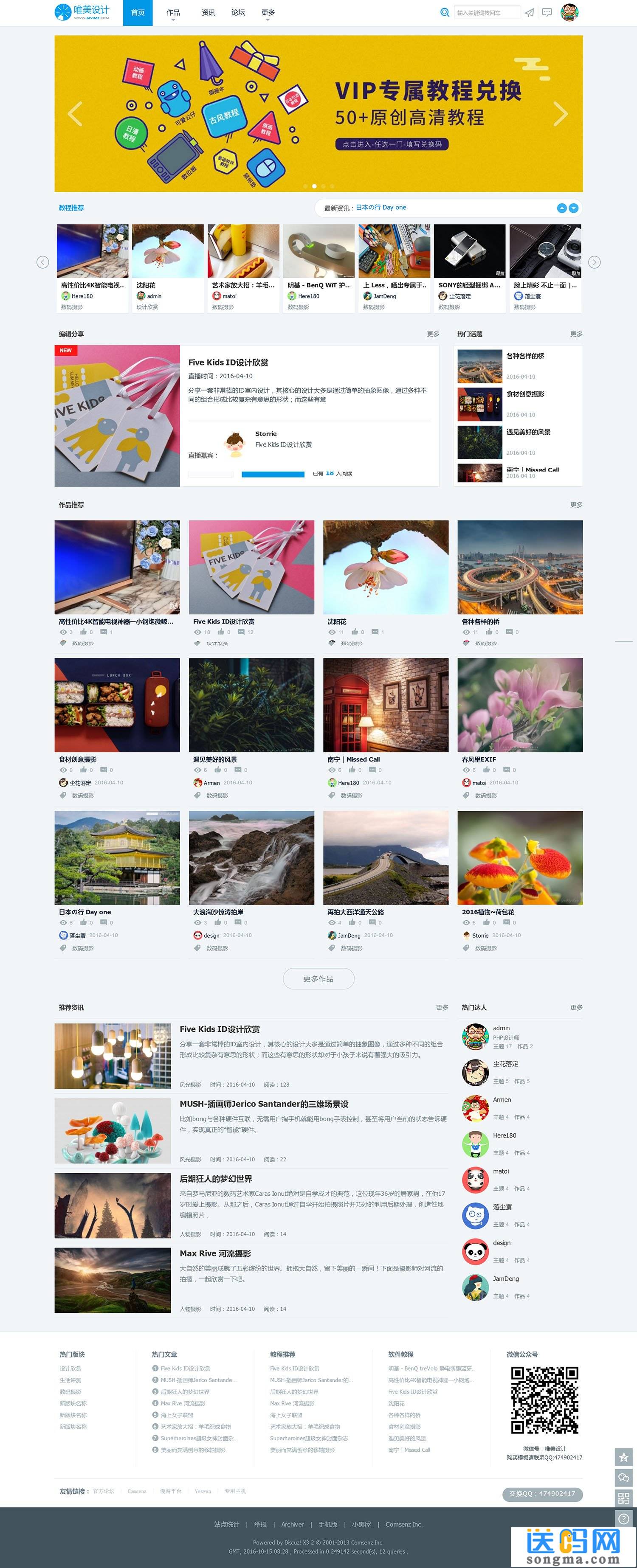Open tutorial card 沈阳花
The width and height of the screenshot is (637, 1568).
pos(167,251)
